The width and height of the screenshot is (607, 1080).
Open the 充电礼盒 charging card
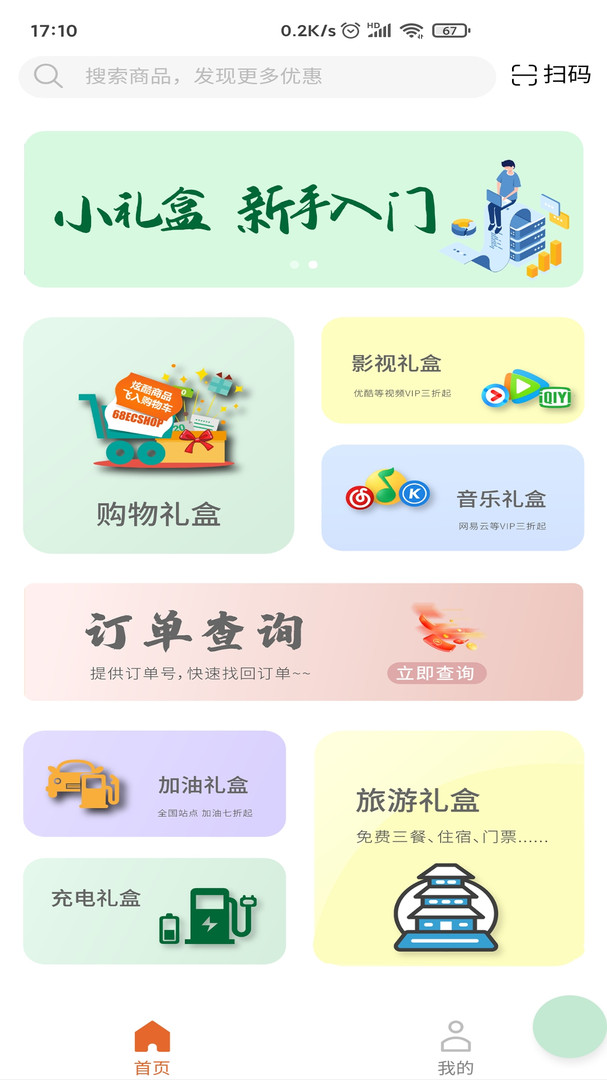coord(154,910)
